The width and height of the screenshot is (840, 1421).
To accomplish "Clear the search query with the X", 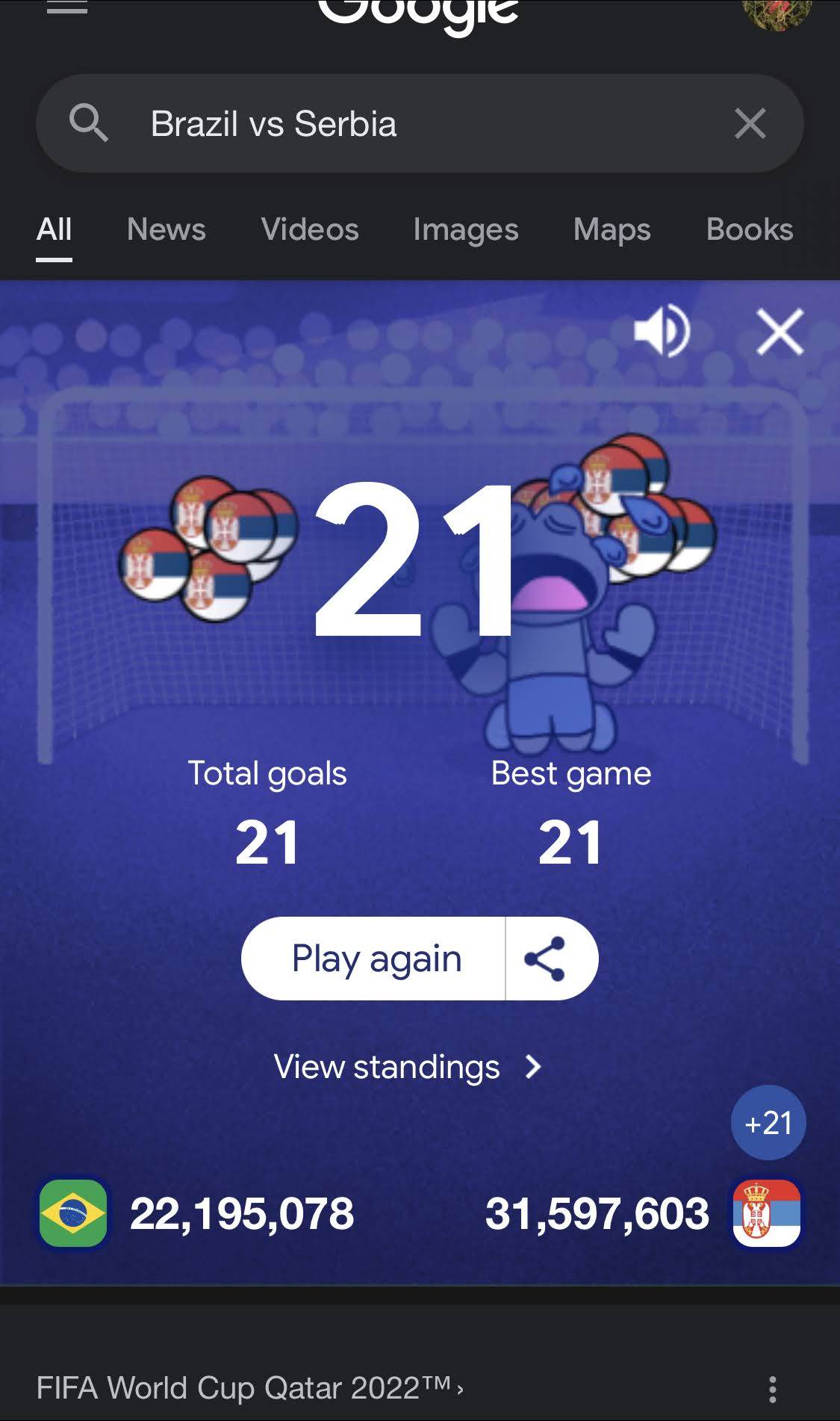I will point(750,123).
